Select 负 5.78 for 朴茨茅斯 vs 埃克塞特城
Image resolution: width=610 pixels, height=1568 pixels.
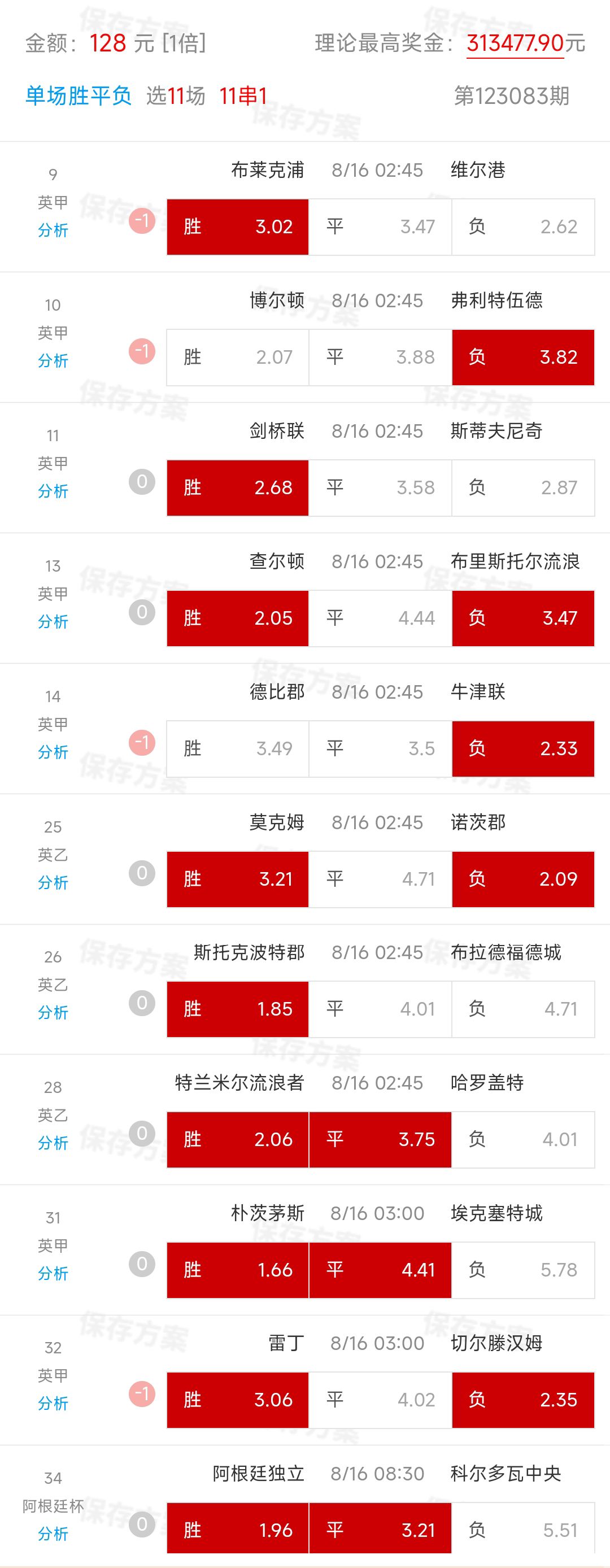click(x=522, y=1270)
